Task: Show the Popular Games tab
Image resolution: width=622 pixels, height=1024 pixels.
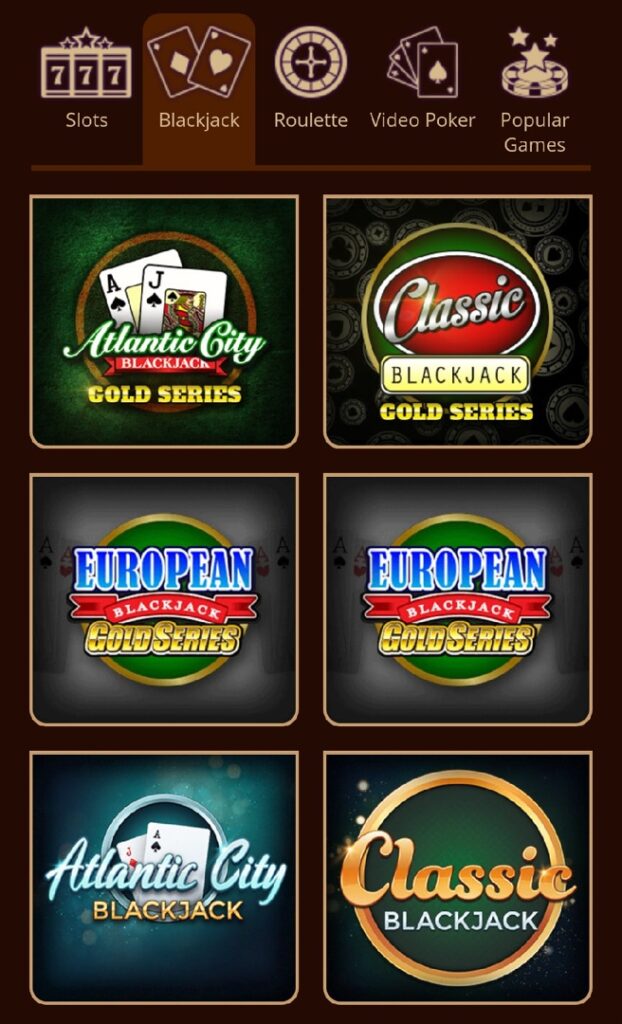Action: pyautogui.click(x=535, y=89)
